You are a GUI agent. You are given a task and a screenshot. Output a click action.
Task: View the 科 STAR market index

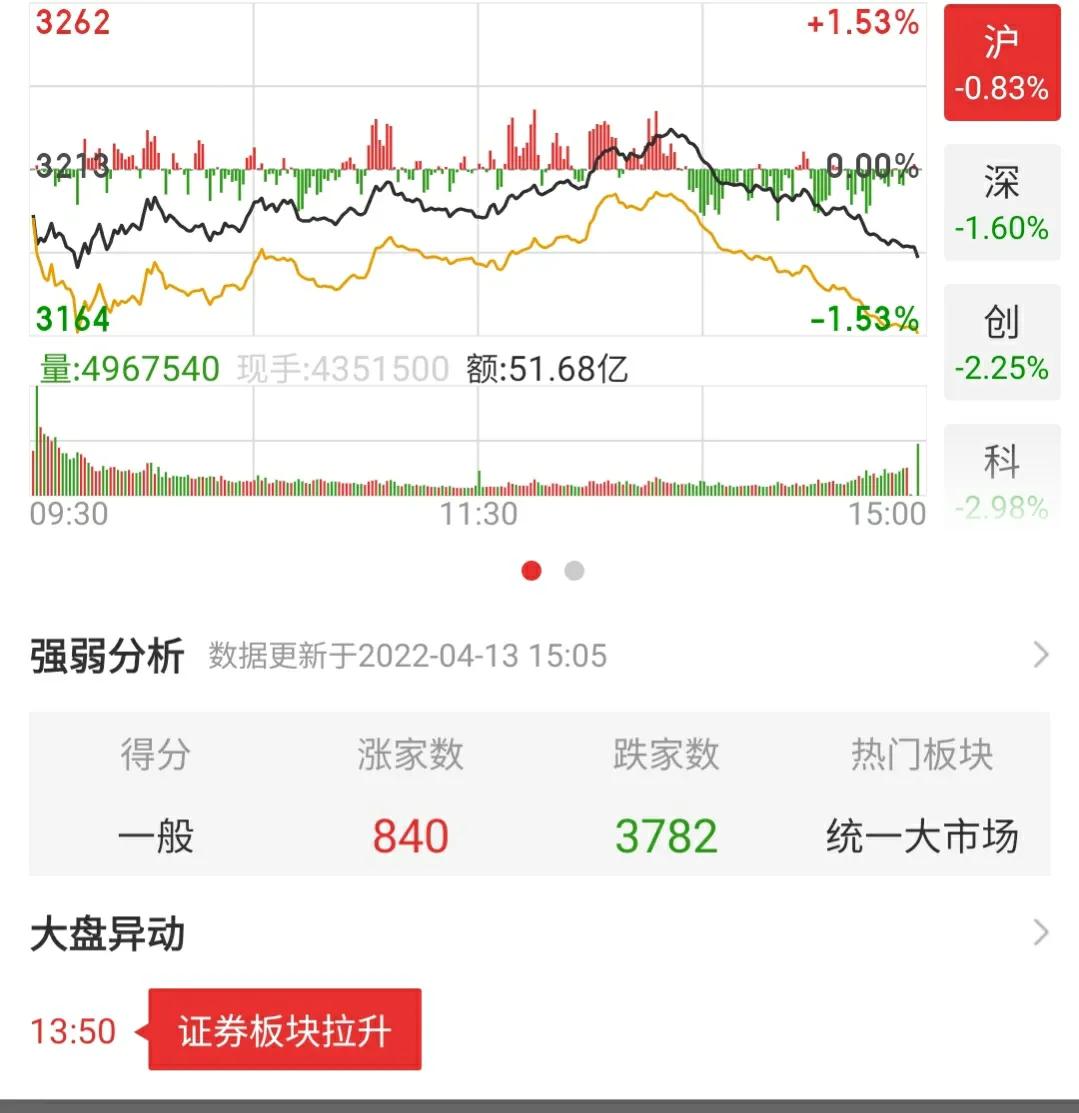1001,477
